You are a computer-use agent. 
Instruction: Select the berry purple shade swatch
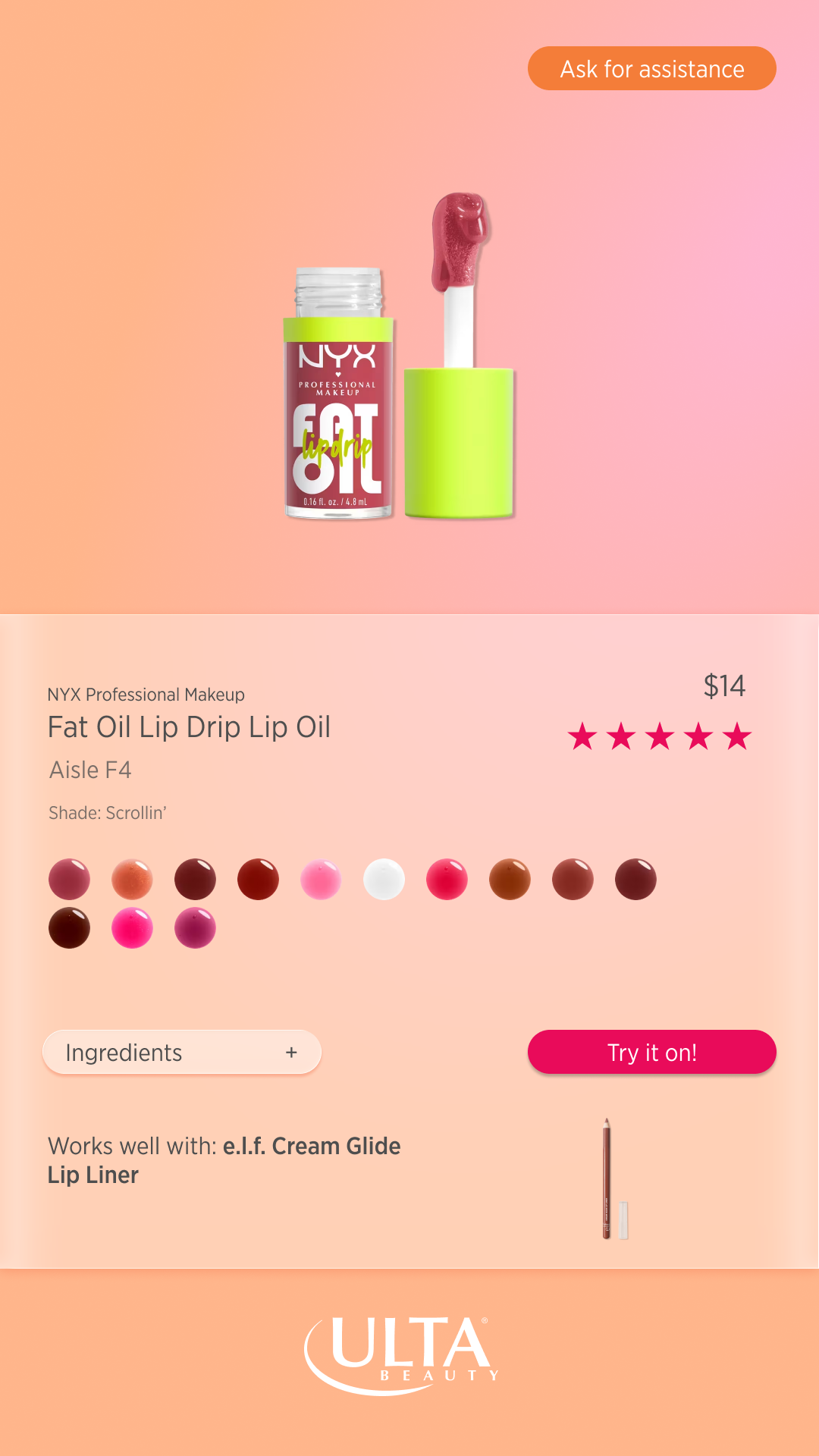click(x=195, y=927)
